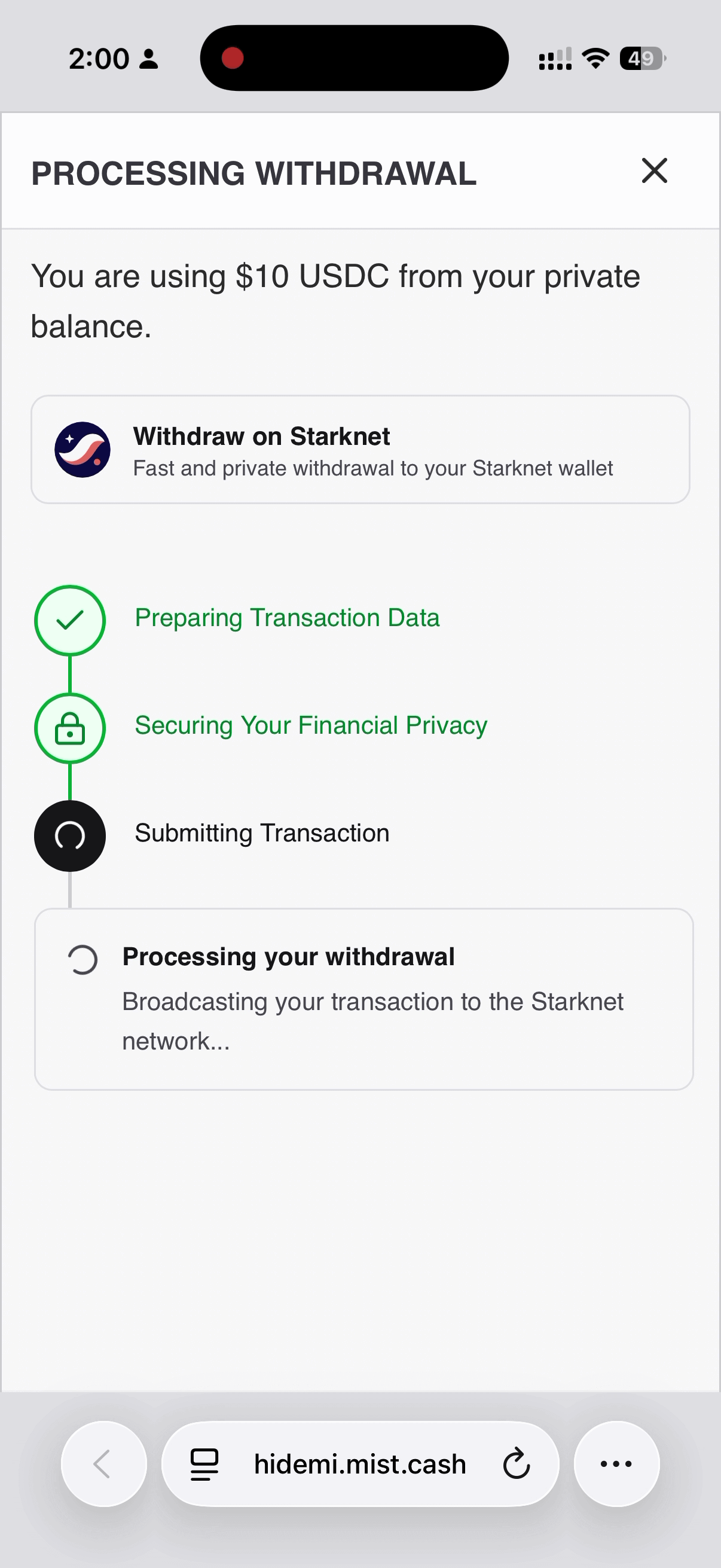Click the Starknet wallet logo icon

[x=84, y=449]
